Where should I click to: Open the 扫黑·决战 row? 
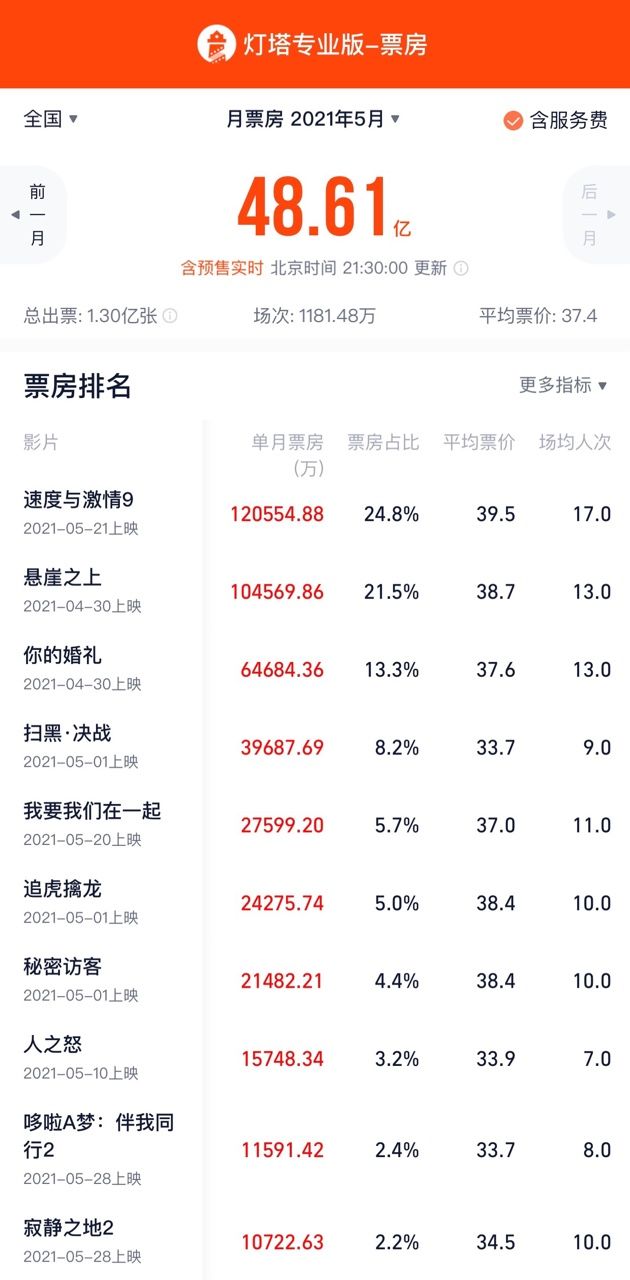pos(315,748)
